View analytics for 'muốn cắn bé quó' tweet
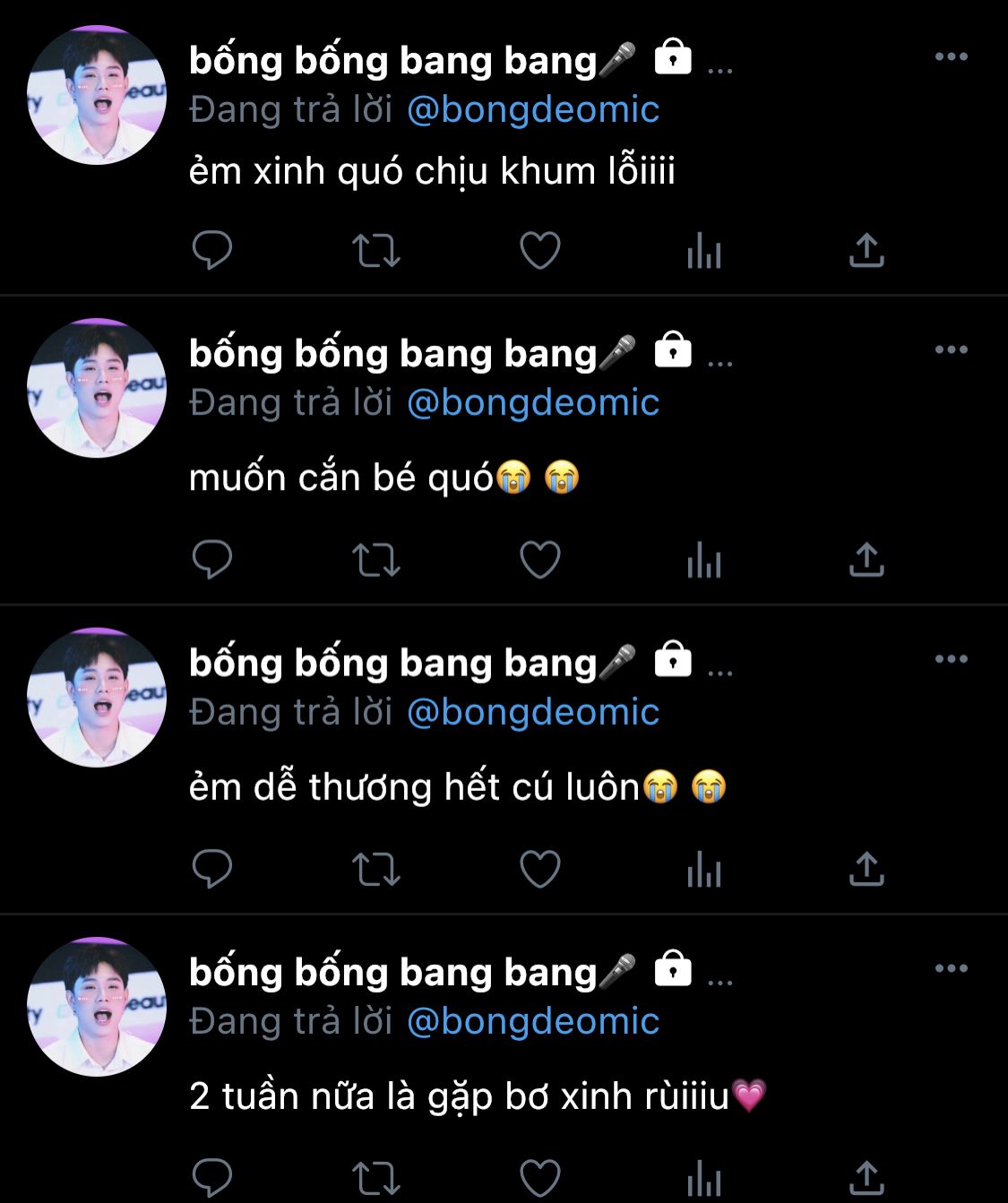Viewport: 1008px width, 1203px height. click(x=703, y=562)
